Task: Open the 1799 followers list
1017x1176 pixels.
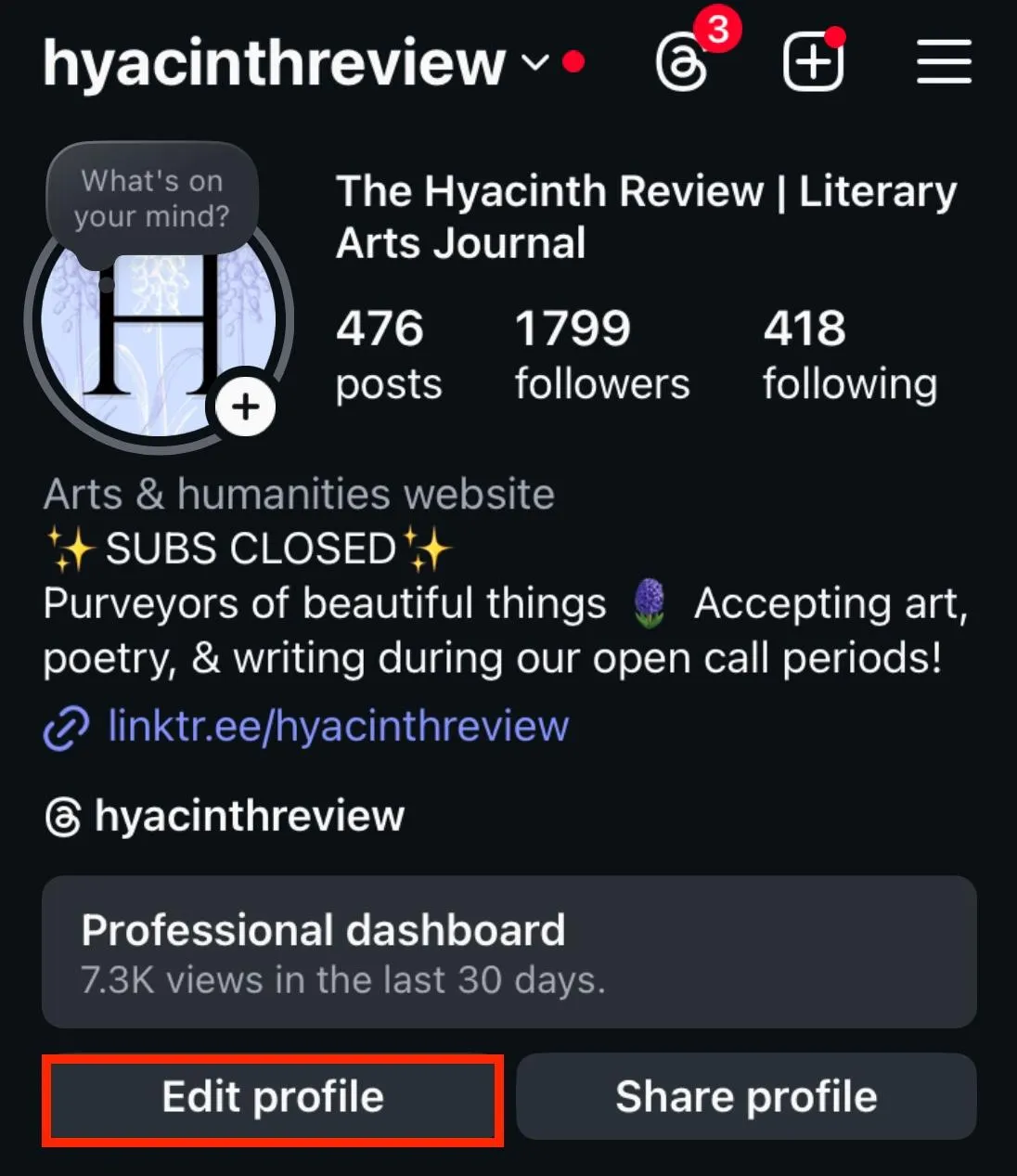Action: [601, 355]
